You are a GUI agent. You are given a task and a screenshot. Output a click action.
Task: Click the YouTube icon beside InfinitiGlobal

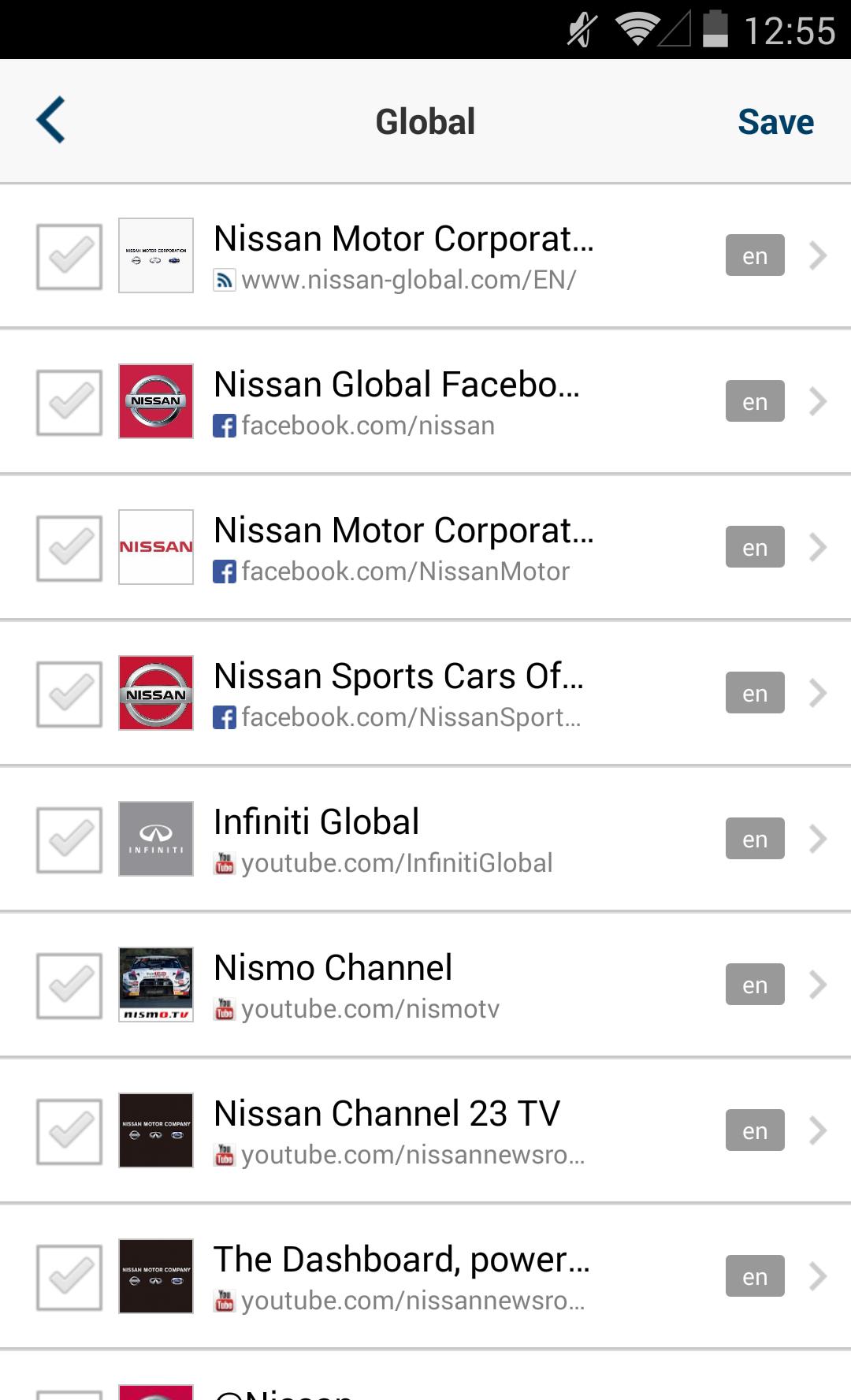pyautogui.click(x=225, y=862)
